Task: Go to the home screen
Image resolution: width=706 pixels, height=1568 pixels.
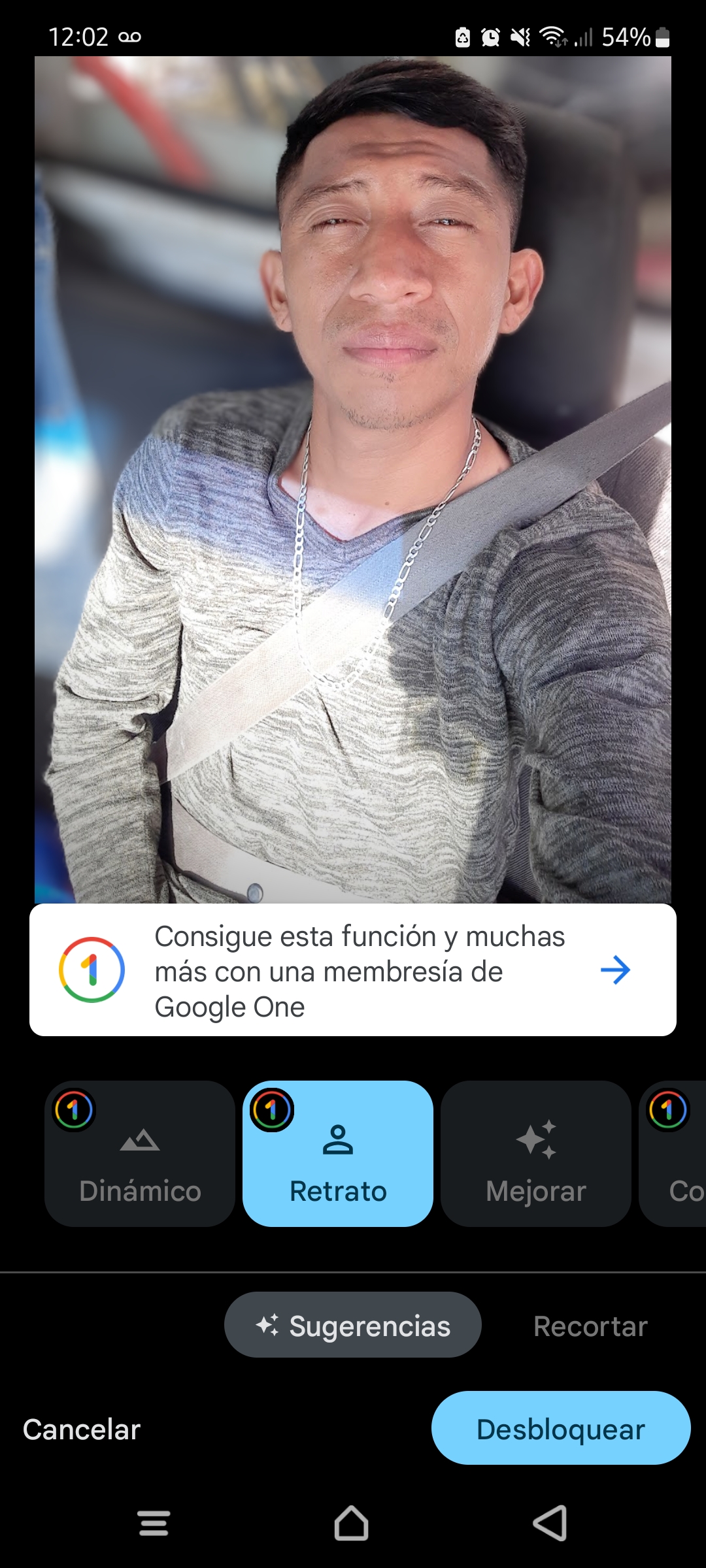Action: [352, 1524]
